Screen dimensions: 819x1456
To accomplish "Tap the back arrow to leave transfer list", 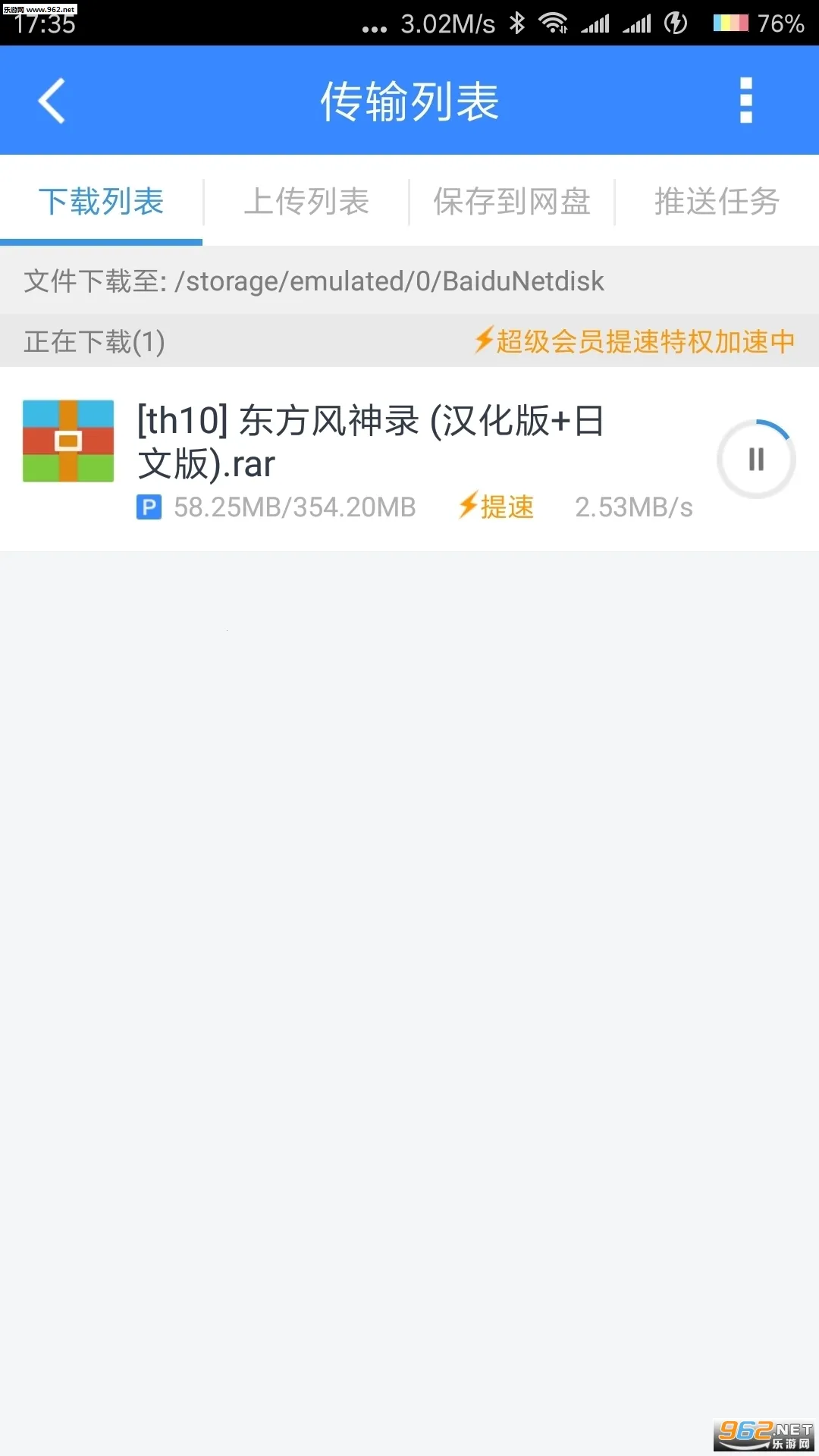I will [x=52, y=99].
